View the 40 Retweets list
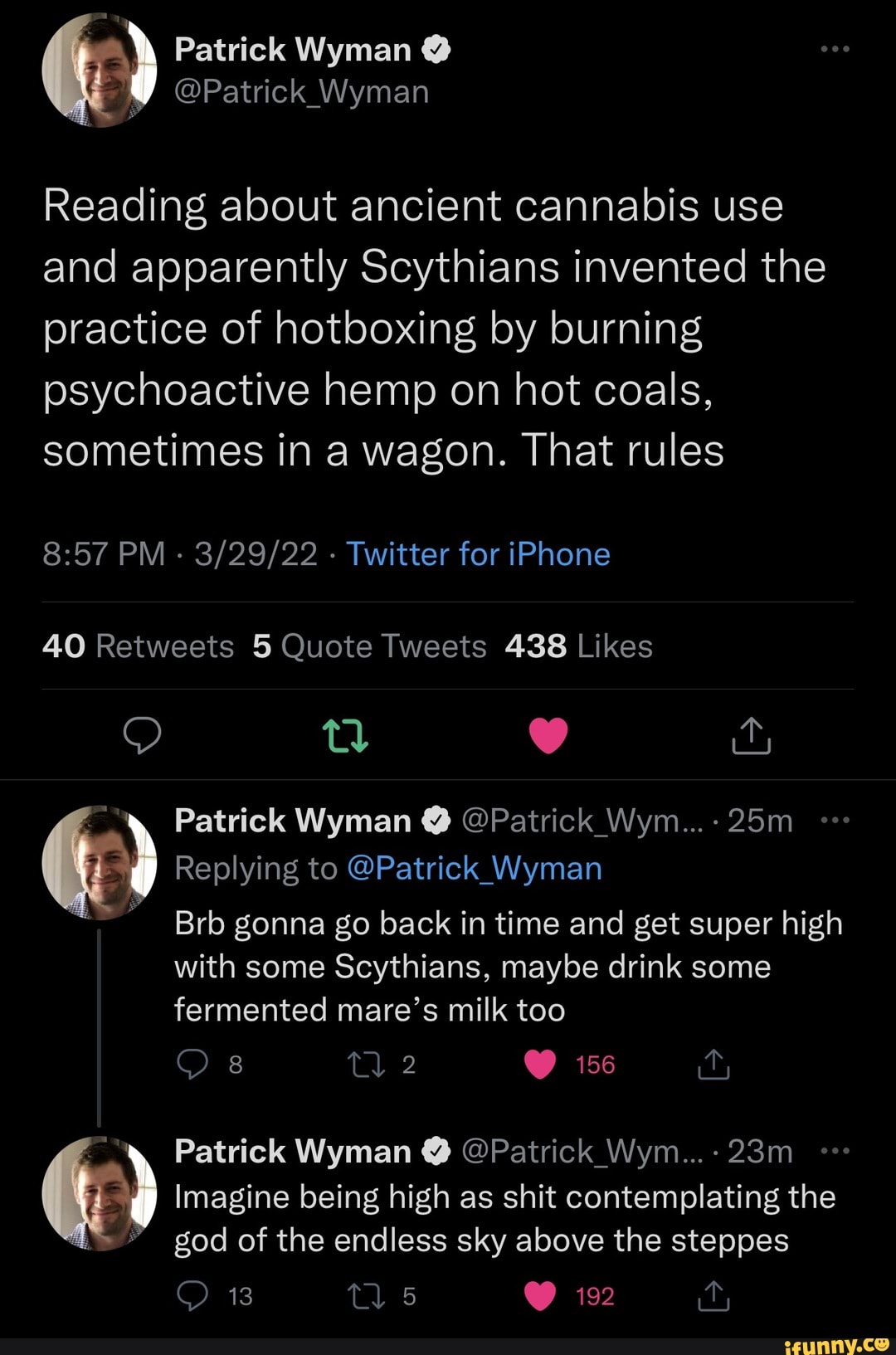This screenshot has height=1355, width=896. pyautogui.click(x=137, y=646)
